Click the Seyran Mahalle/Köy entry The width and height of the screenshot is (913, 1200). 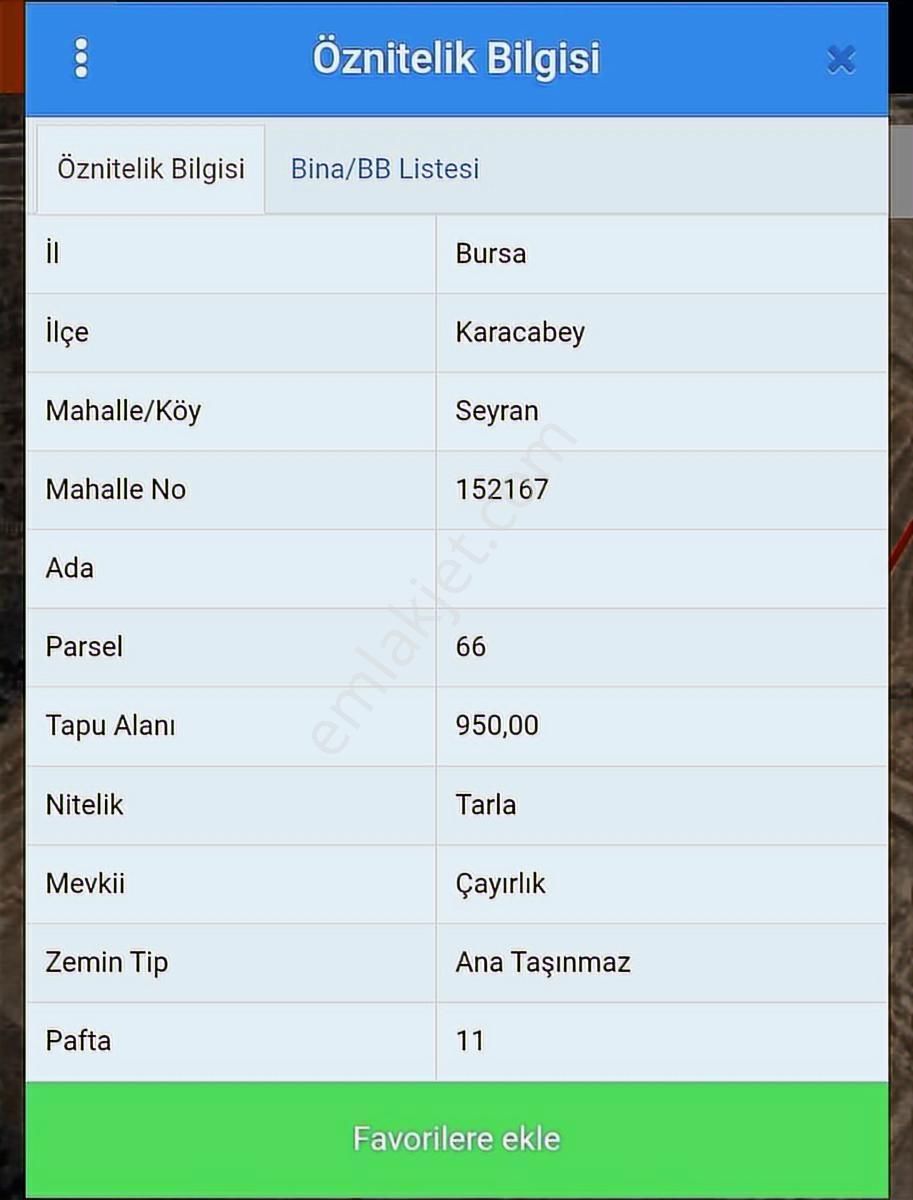pos(496,410)
